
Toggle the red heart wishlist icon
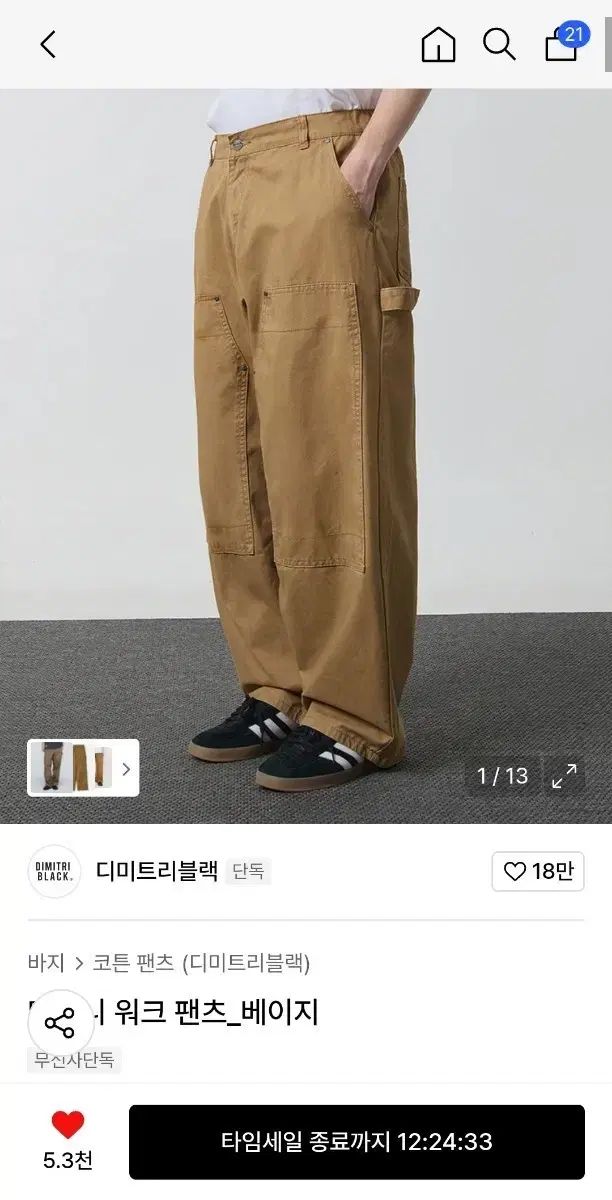coord(68,1126)
